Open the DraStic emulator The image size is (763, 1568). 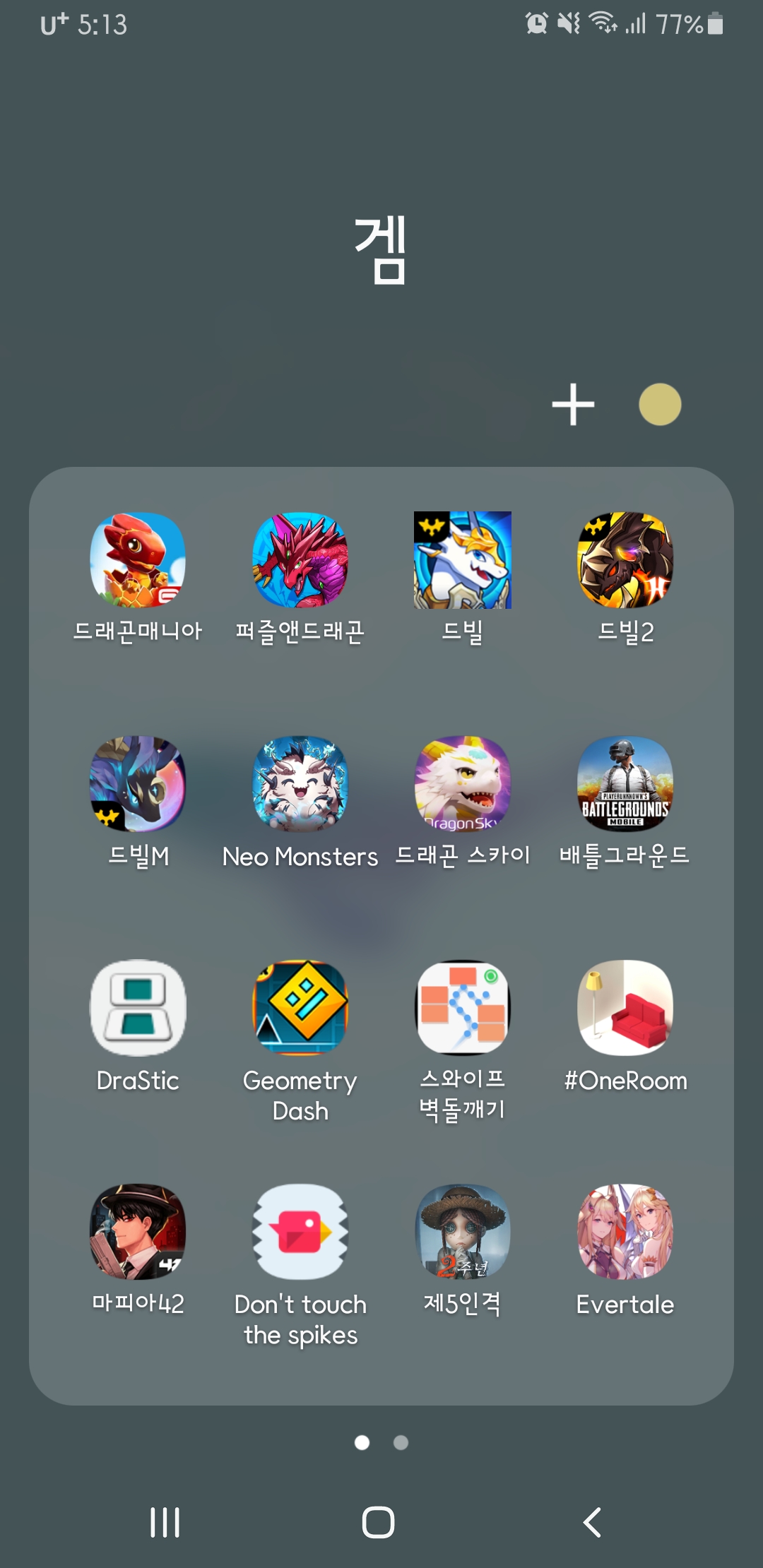pos(138,1008)
